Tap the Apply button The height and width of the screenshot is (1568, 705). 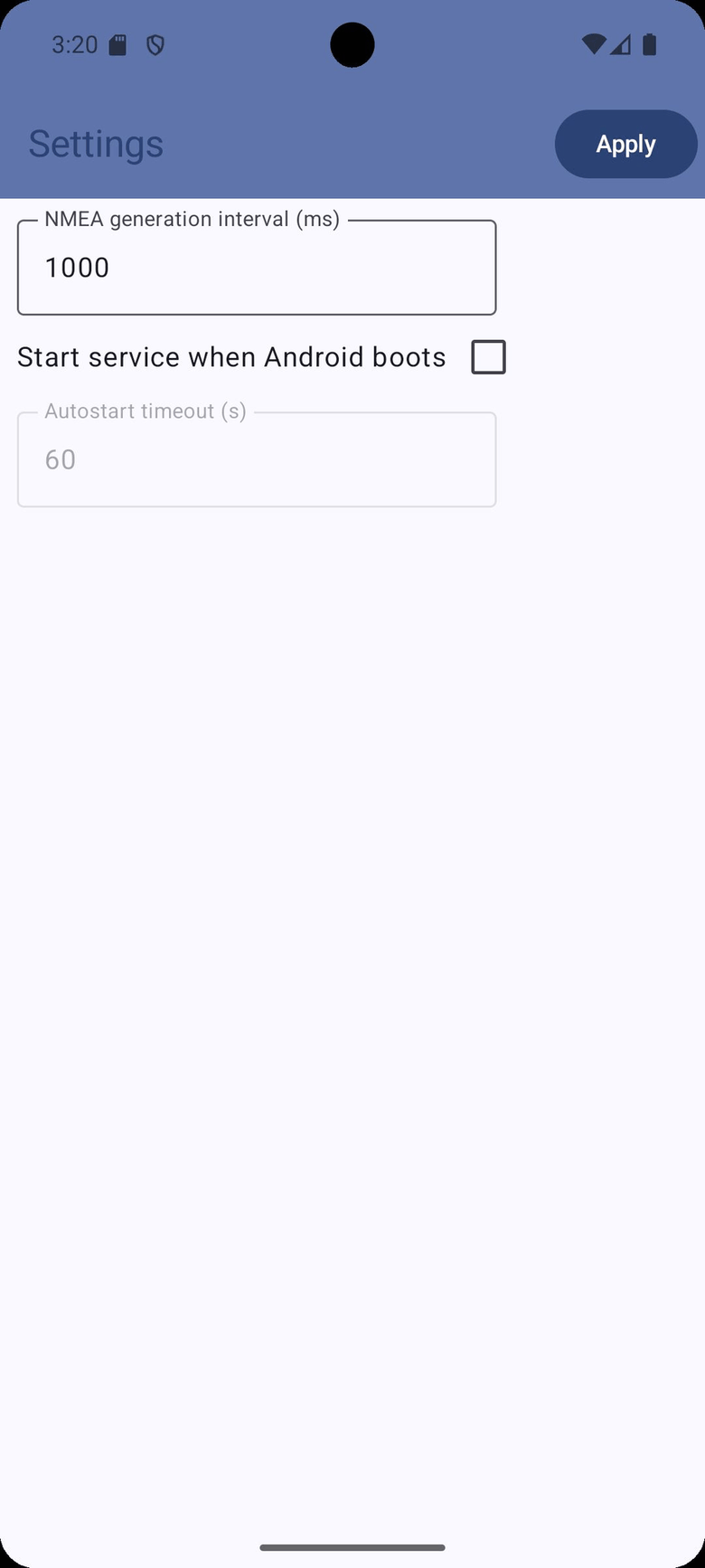(x=625, y=144)
